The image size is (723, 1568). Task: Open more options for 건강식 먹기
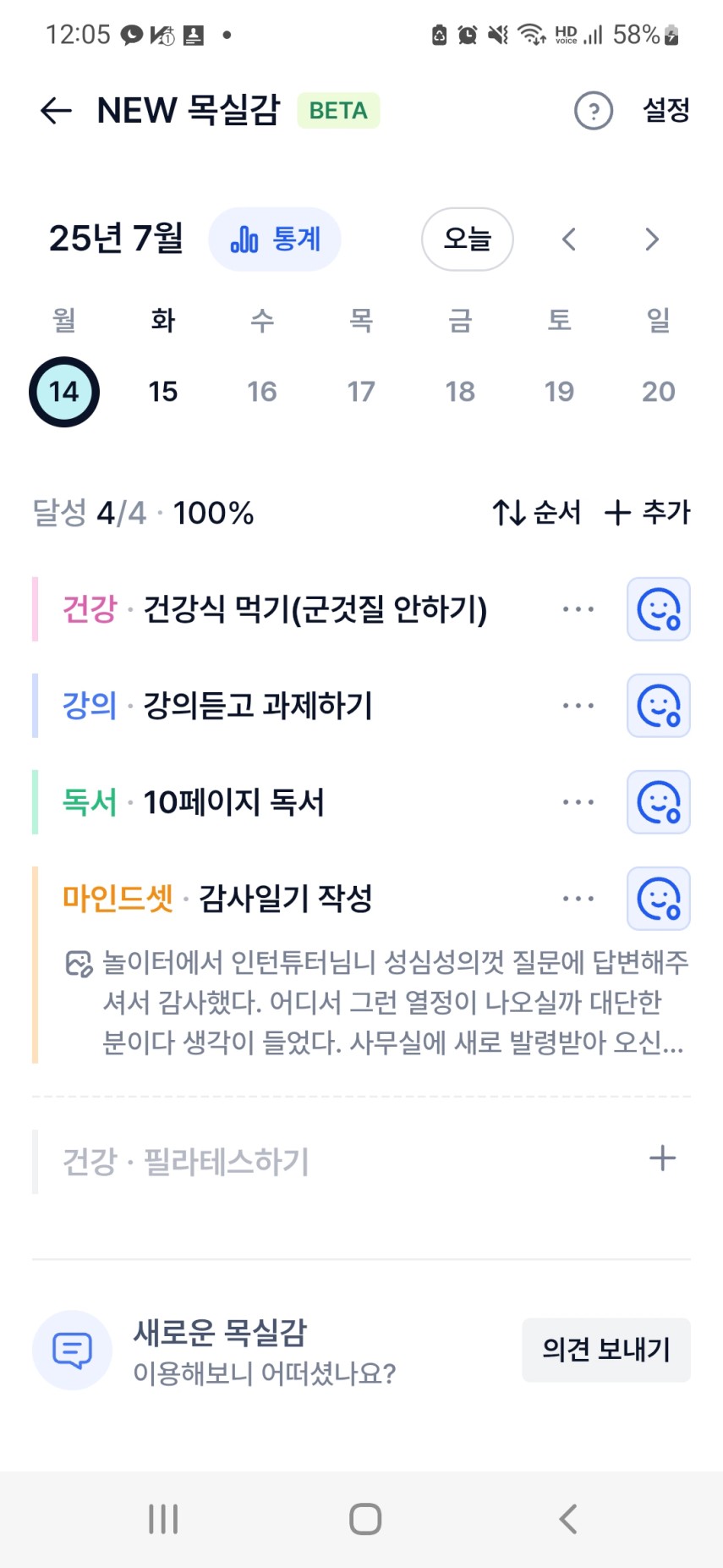click(578, 609)
